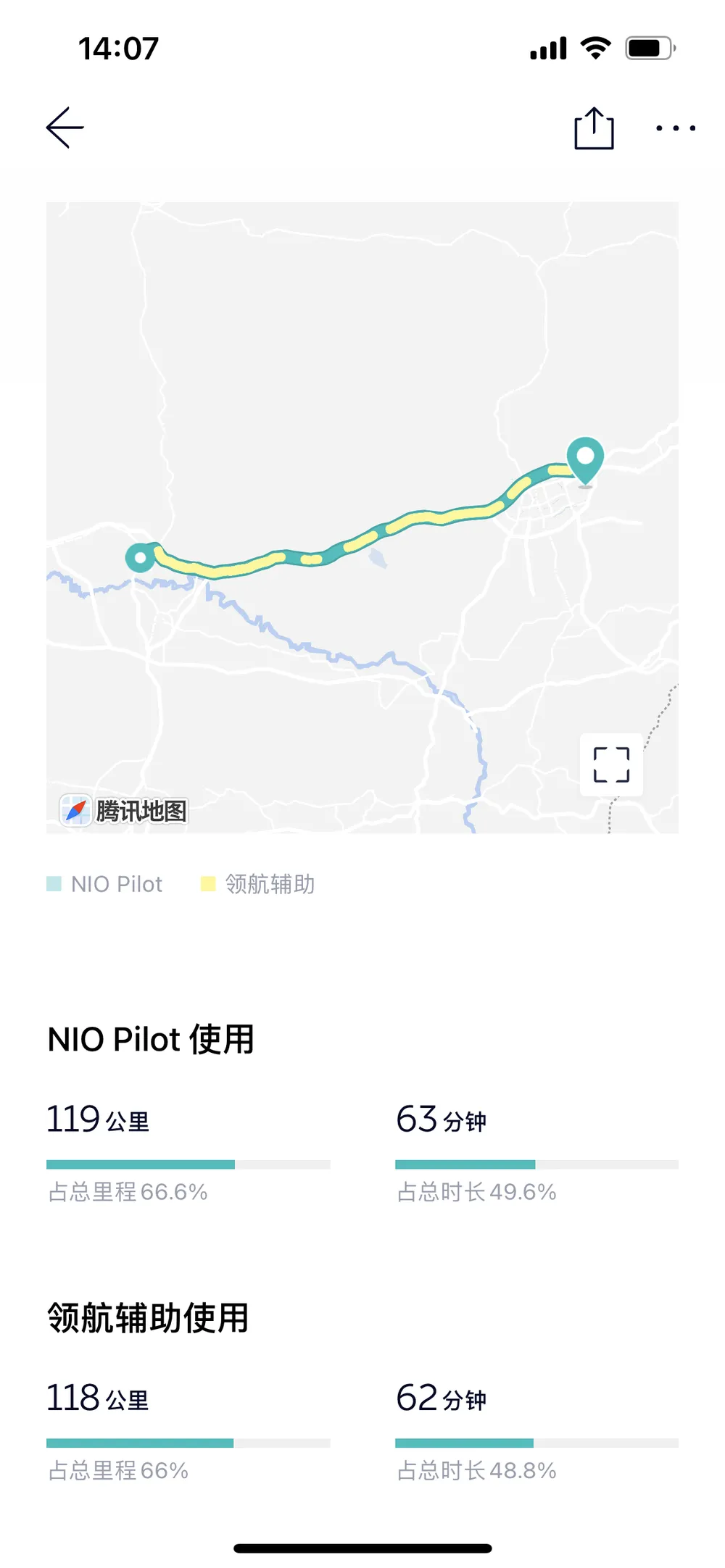This screenshot has width=725, height=1568.
Task: Tap the destination pin on the map
Action: pos(585,459)
